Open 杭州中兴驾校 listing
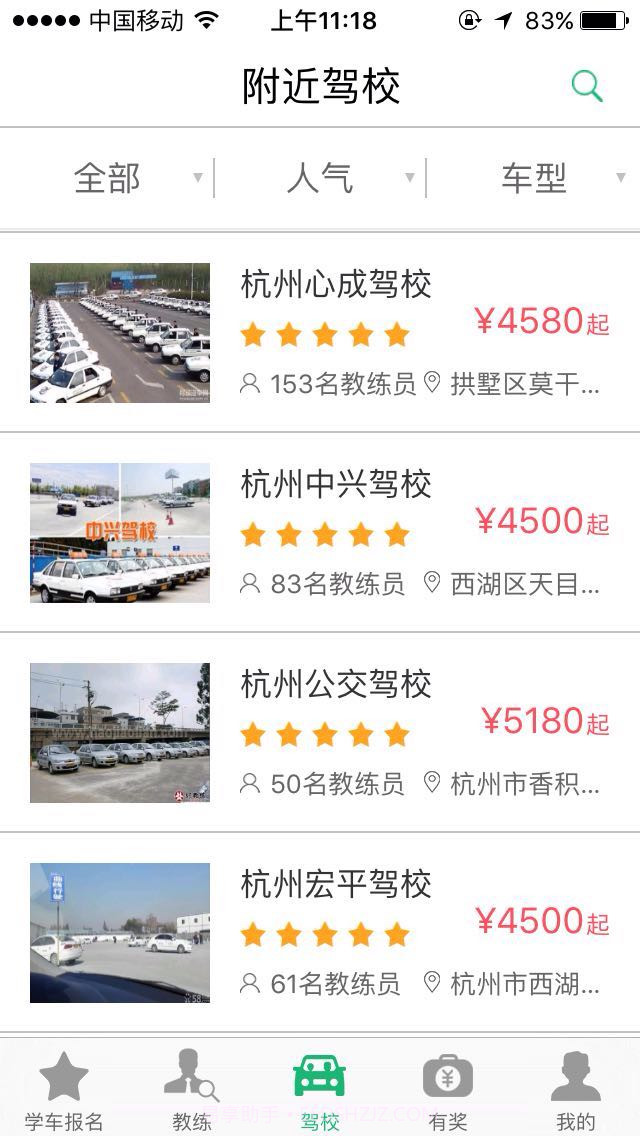 pos(320,533)
